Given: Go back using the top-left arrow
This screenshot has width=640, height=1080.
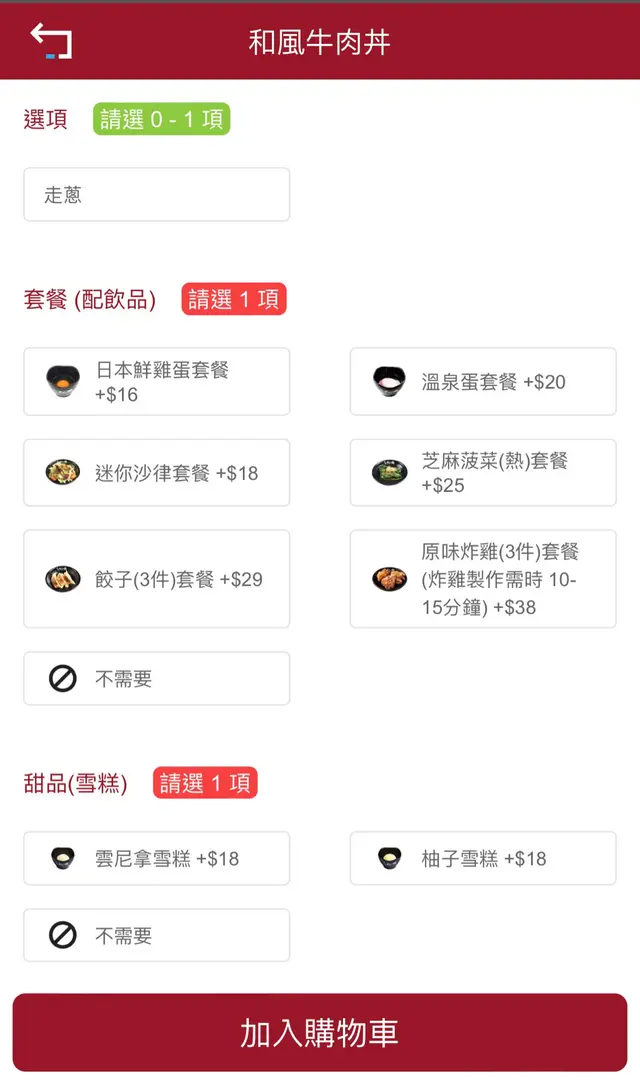Looking at the screenshot, I should [51, 41].
